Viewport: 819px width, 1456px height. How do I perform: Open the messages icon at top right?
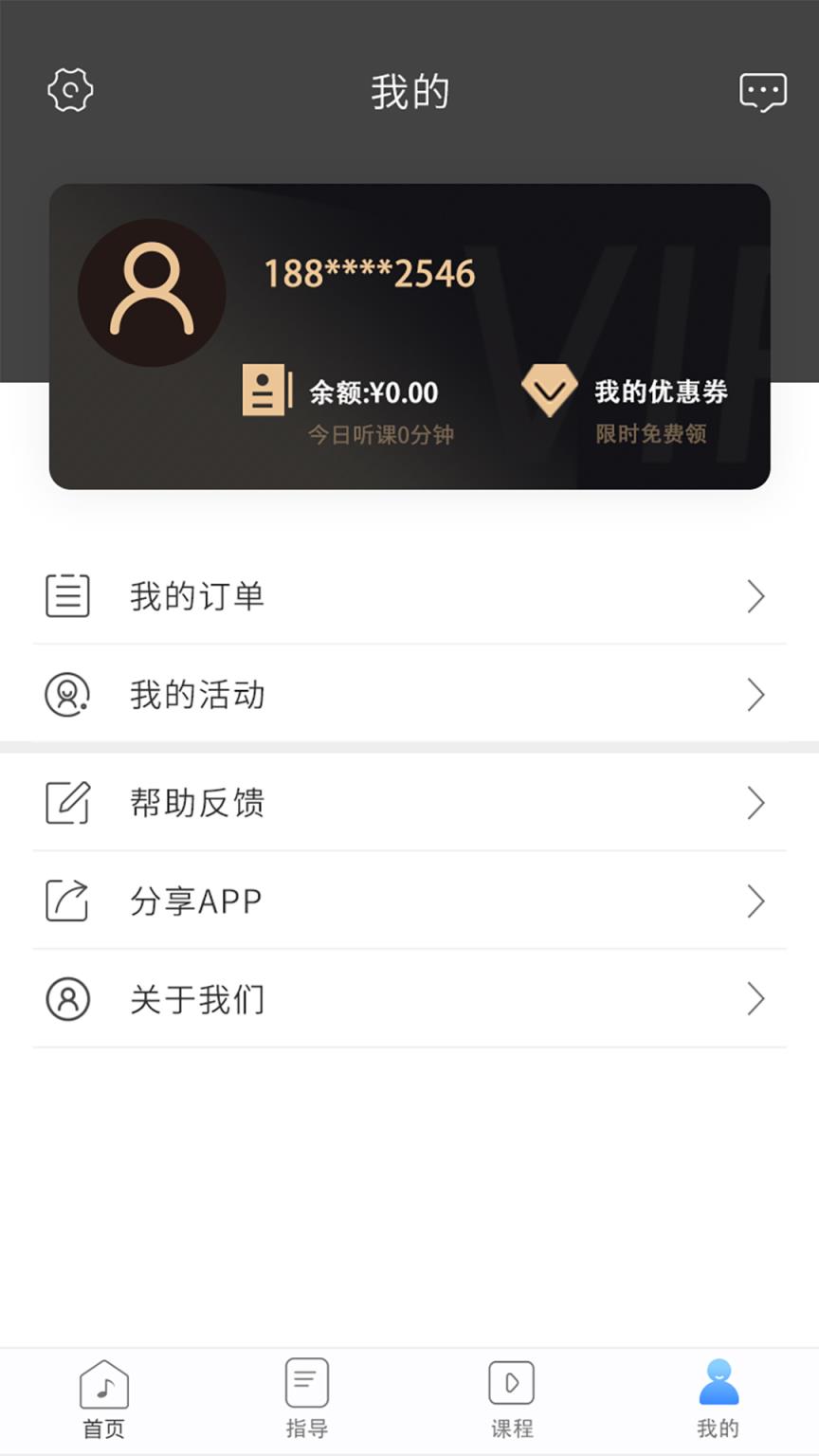(x=764, y=92)
